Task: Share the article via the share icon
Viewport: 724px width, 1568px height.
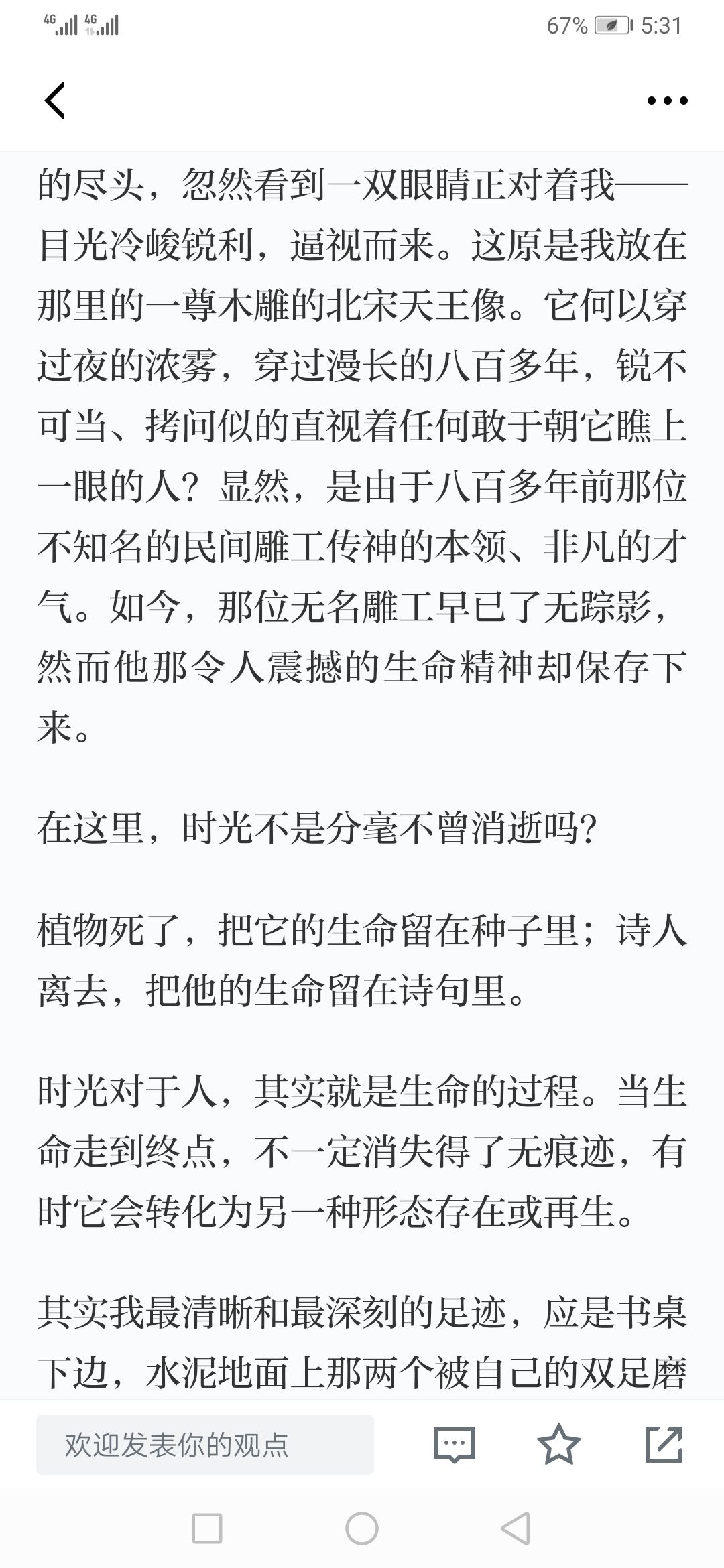Action: point(663,1443)
